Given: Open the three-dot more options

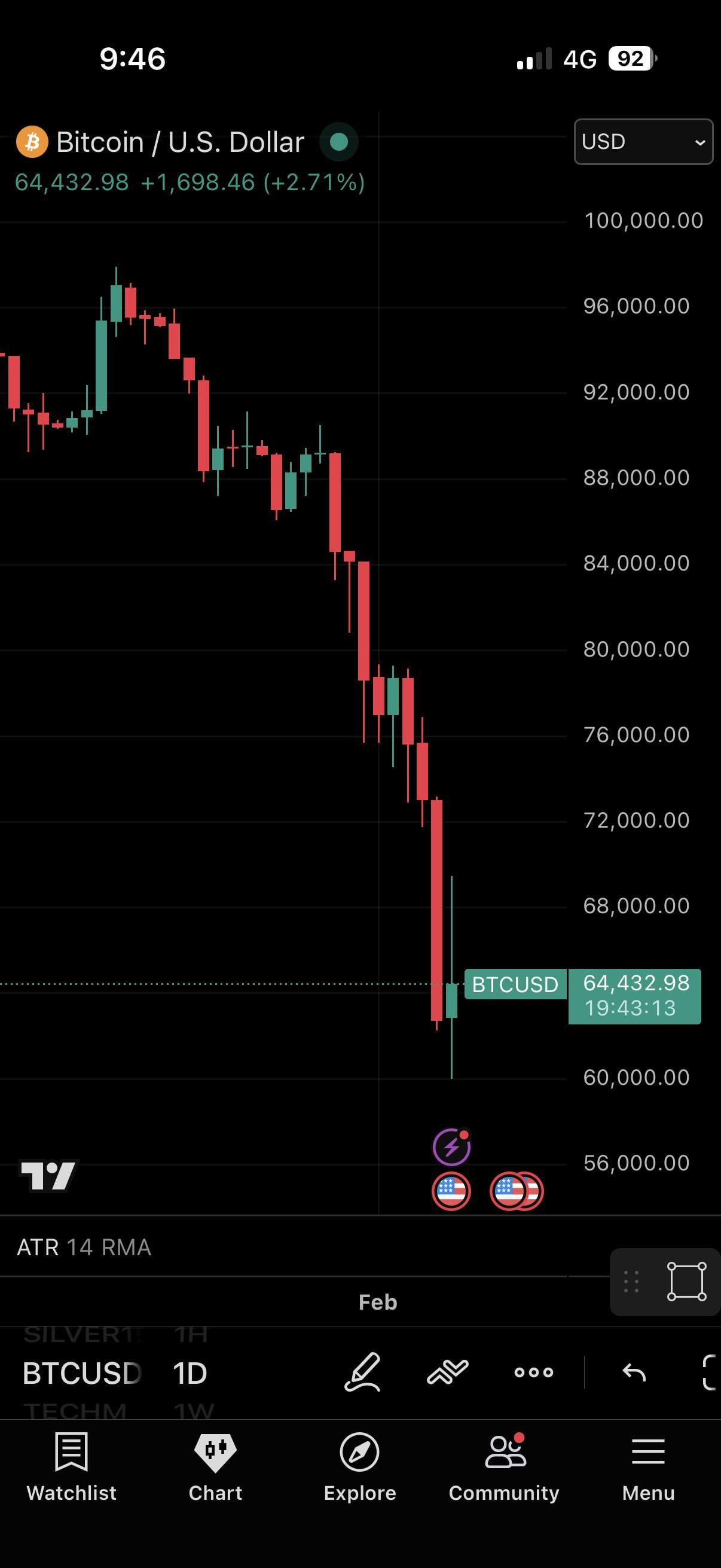Looking at the screenshot, I should click(534, 1372).
